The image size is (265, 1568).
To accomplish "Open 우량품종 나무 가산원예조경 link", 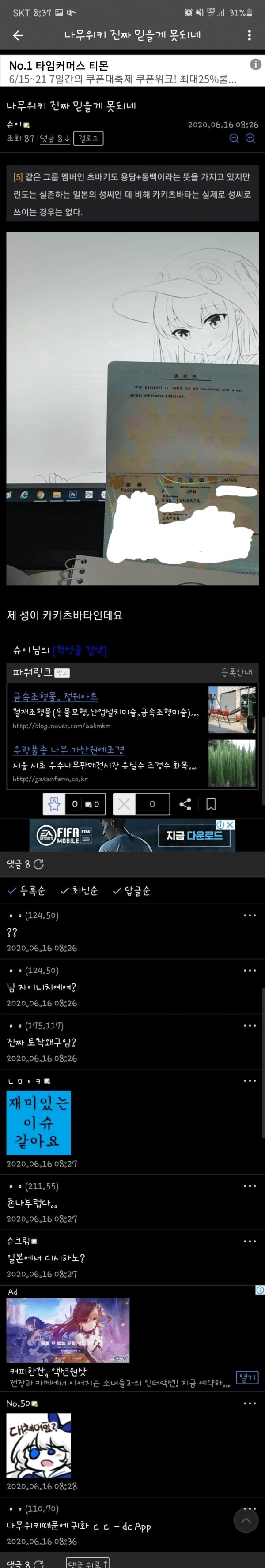I will (68, 749).
